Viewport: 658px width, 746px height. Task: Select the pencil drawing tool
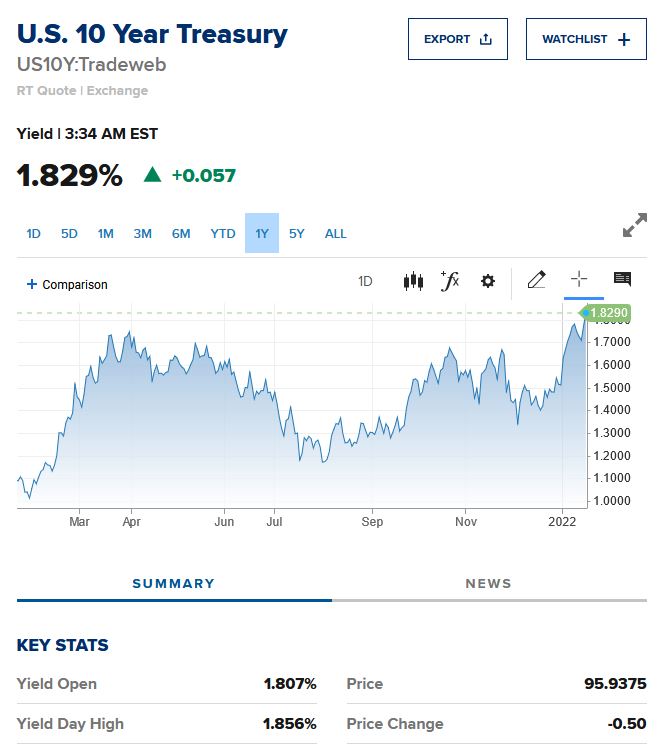[x=536, y=280]
